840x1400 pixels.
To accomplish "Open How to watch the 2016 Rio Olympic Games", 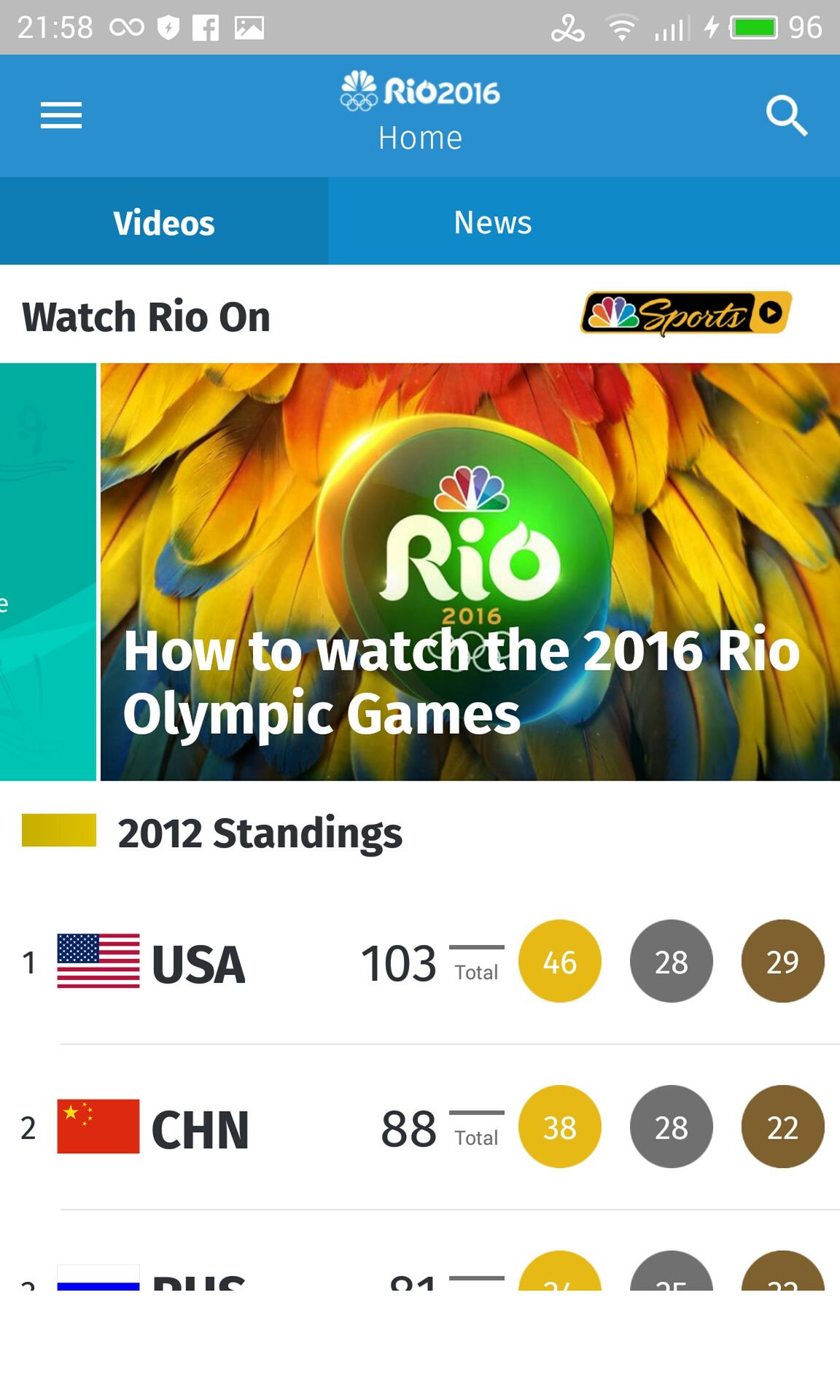I will (x=470, y=572).
